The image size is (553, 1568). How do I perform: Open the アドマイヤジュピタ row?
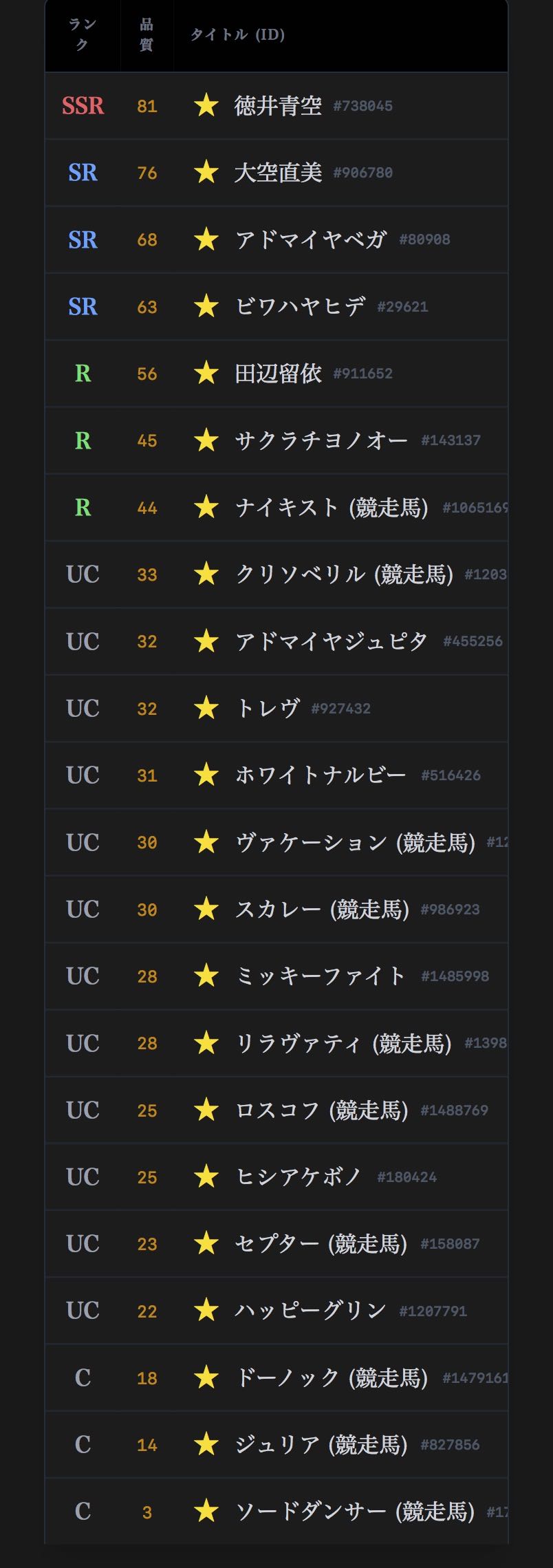pyautogui.click(x=331, y=641)
